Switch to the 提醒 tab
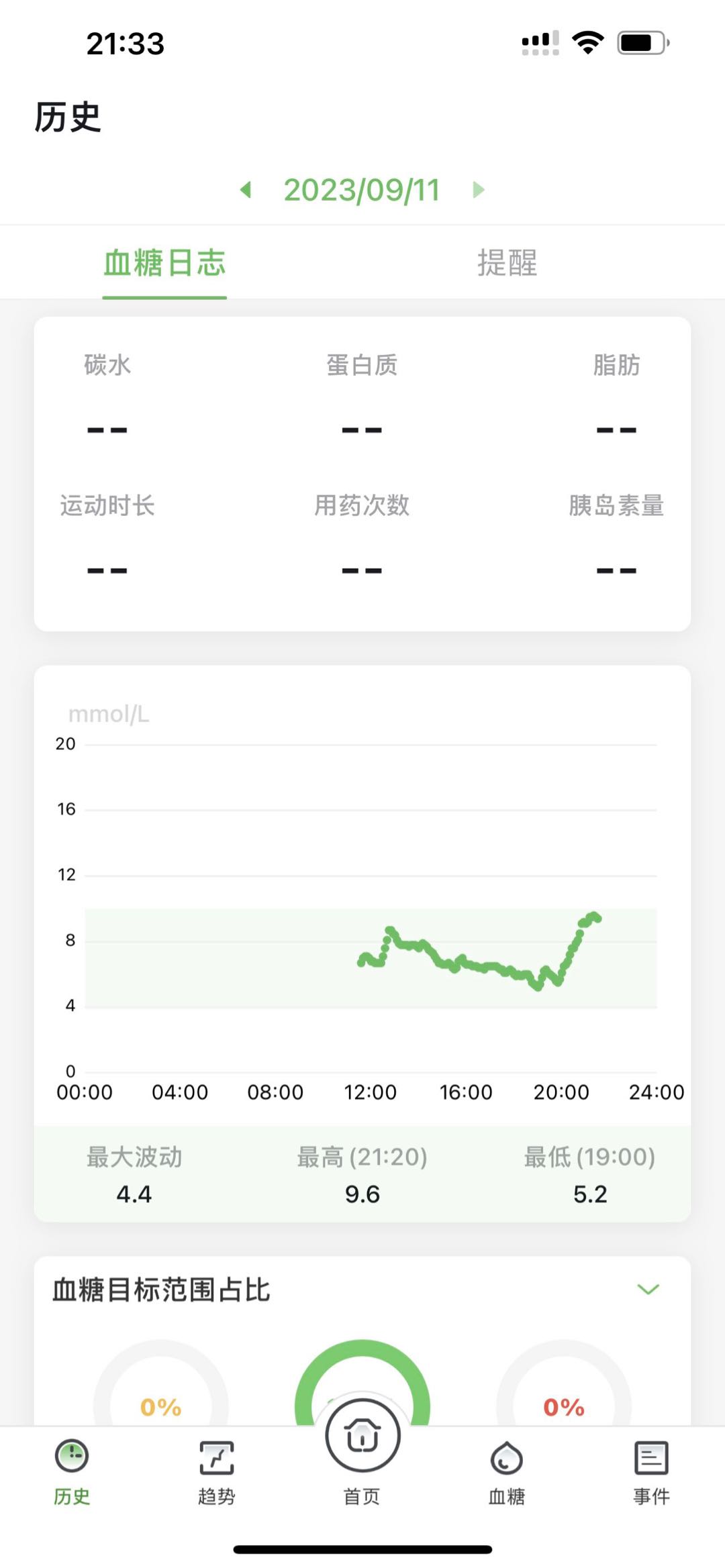Viewport: 725px width, 1568px height. coord(507,262)
